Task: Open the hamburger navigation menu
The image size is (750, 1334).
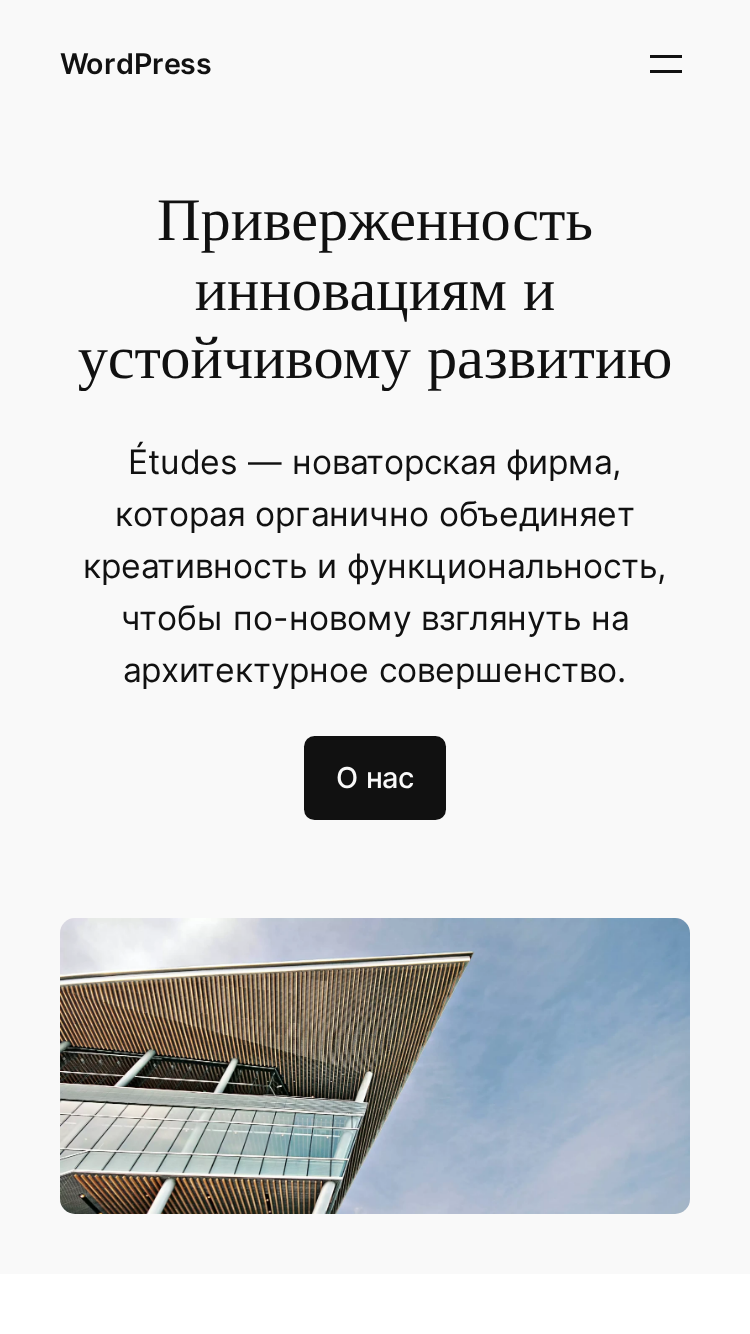Action: tap(666, 64)
